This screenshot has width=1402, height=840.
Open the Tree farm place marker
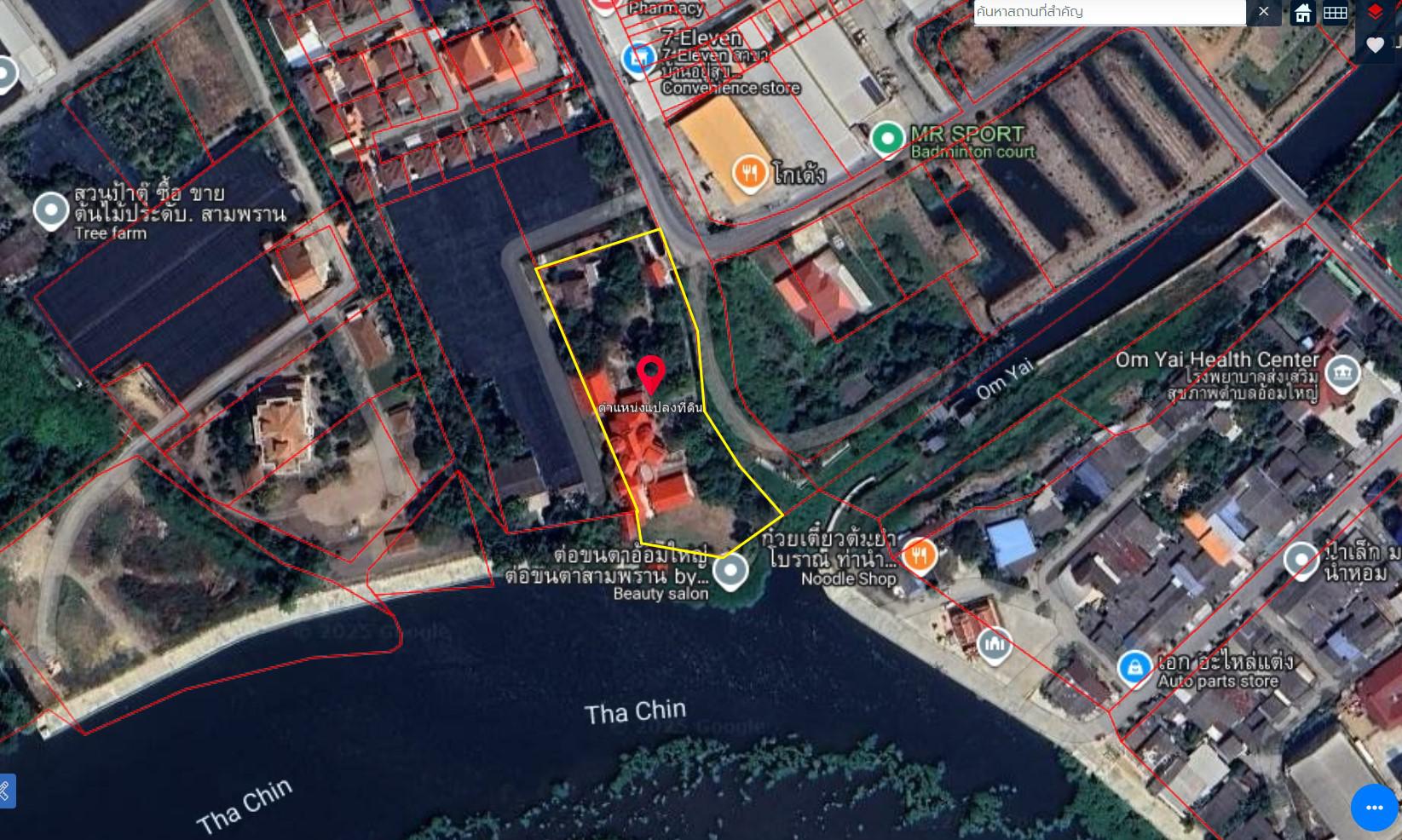pos(50,210)
